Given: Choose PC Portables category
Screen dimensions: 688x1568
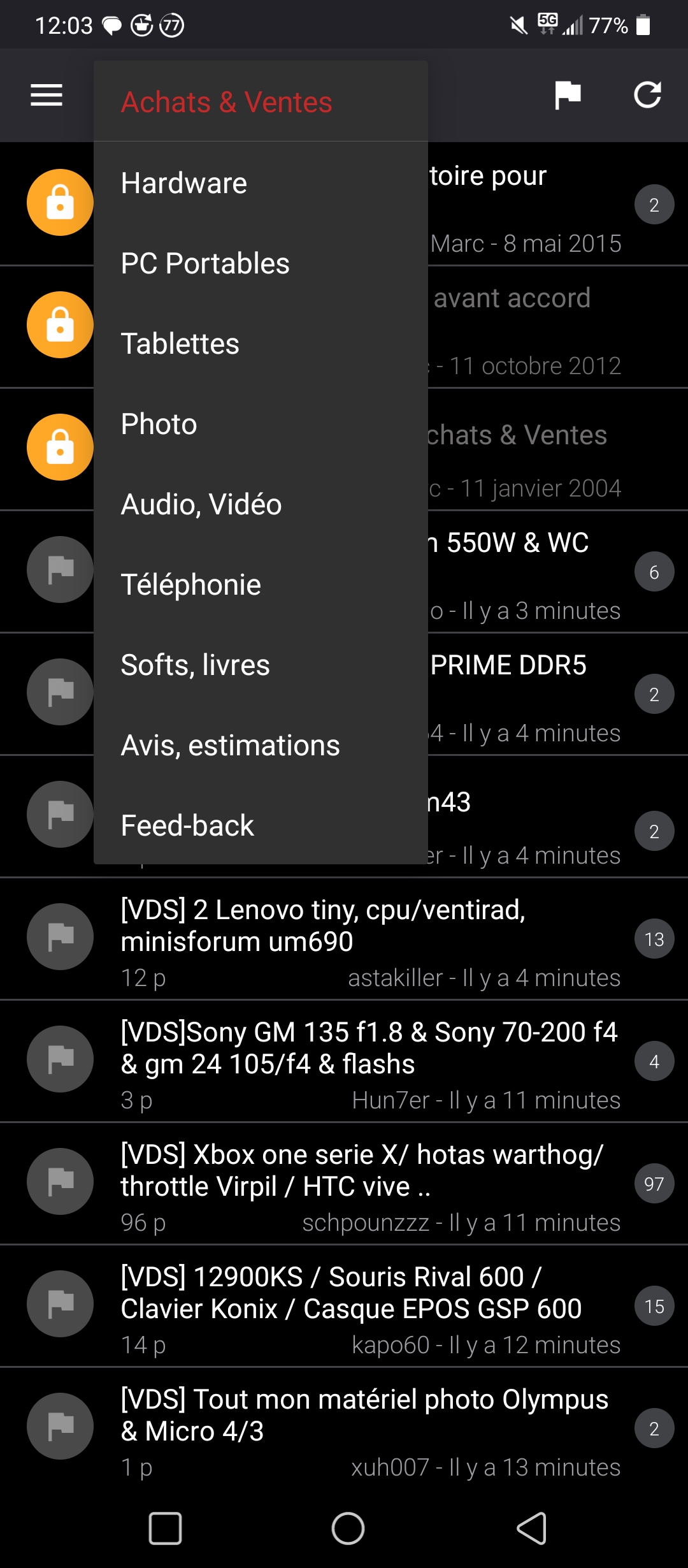Looking at the screenshot, I should tap(205, 264).
